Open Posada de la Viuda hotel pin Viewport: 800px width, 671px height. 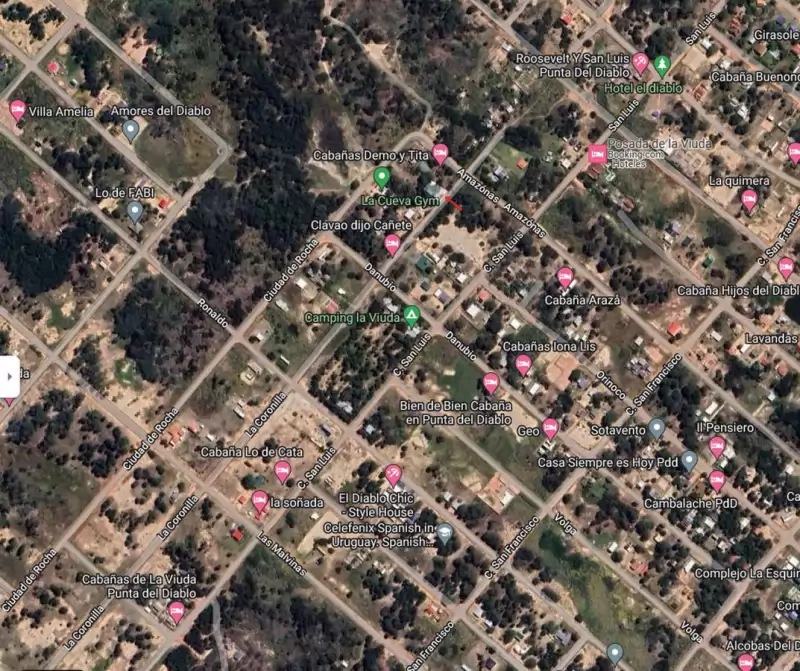(x=597, y=154)
